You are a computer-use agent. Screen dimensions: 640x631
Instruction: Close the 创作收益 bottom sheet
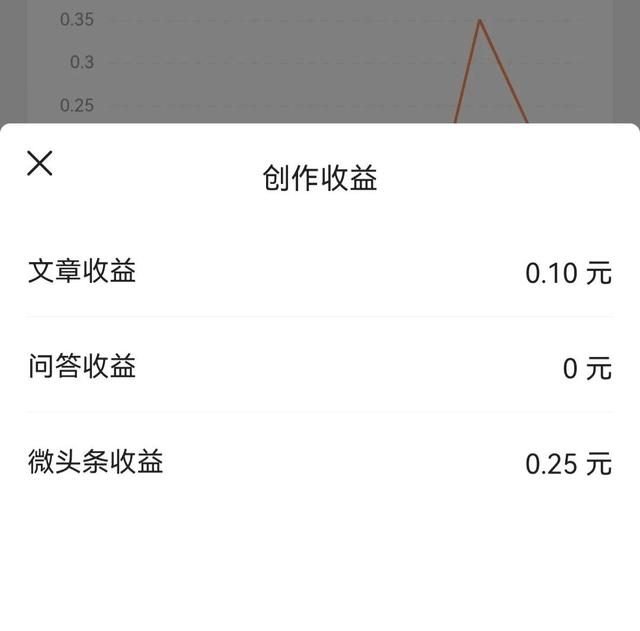click(40, 163)
